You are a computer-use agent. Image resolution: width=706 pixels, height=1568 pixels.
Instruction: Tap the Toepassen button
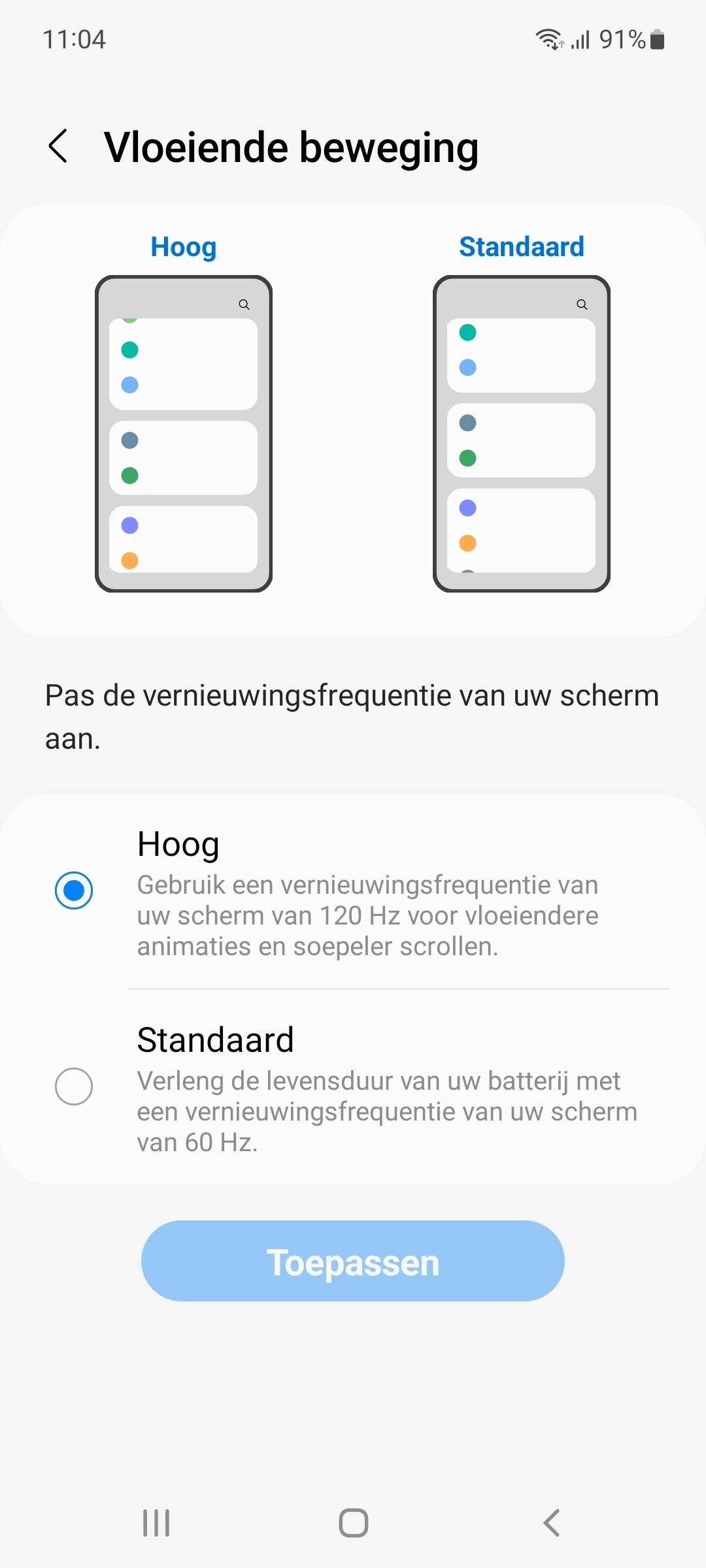click(353, 1262)
